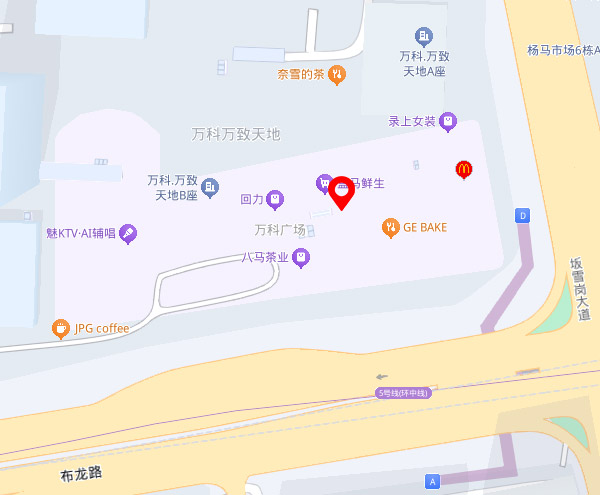Tap the red location pin
600x495 pixels.
[x=342, y=191]
